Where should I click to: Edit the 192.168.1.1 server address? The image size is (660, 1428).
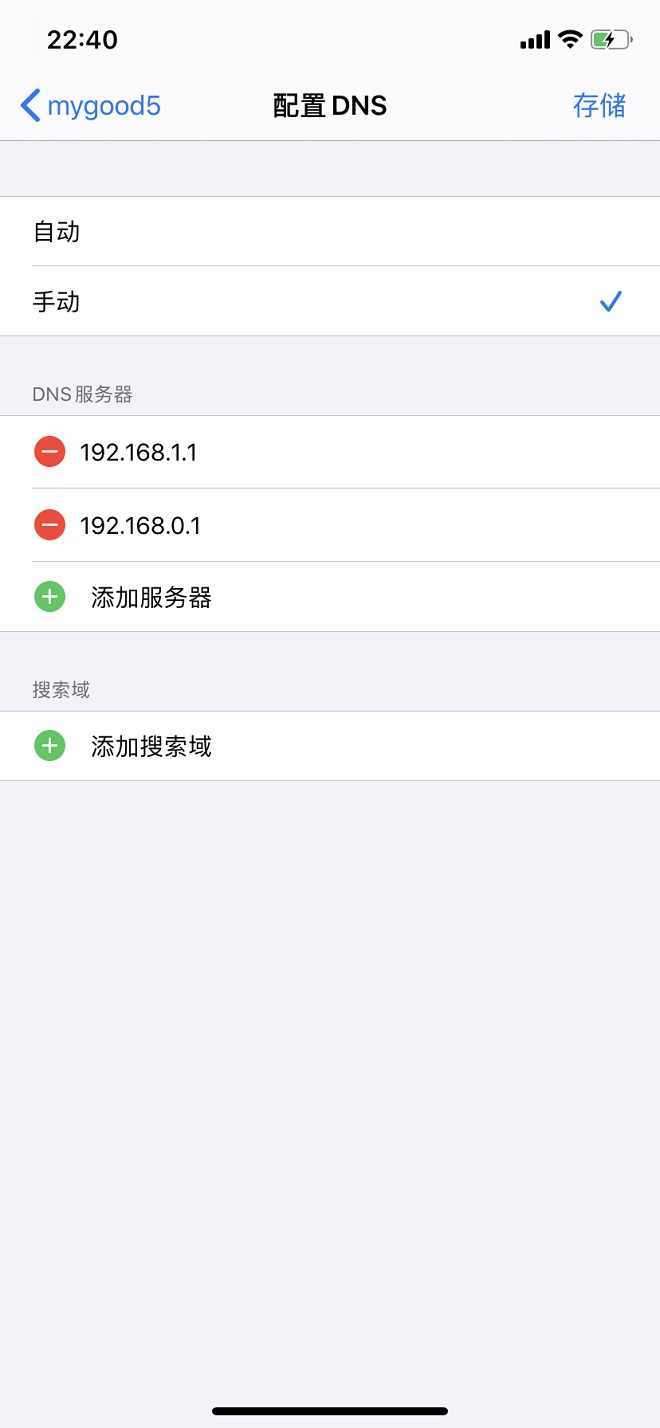[138, 452]
